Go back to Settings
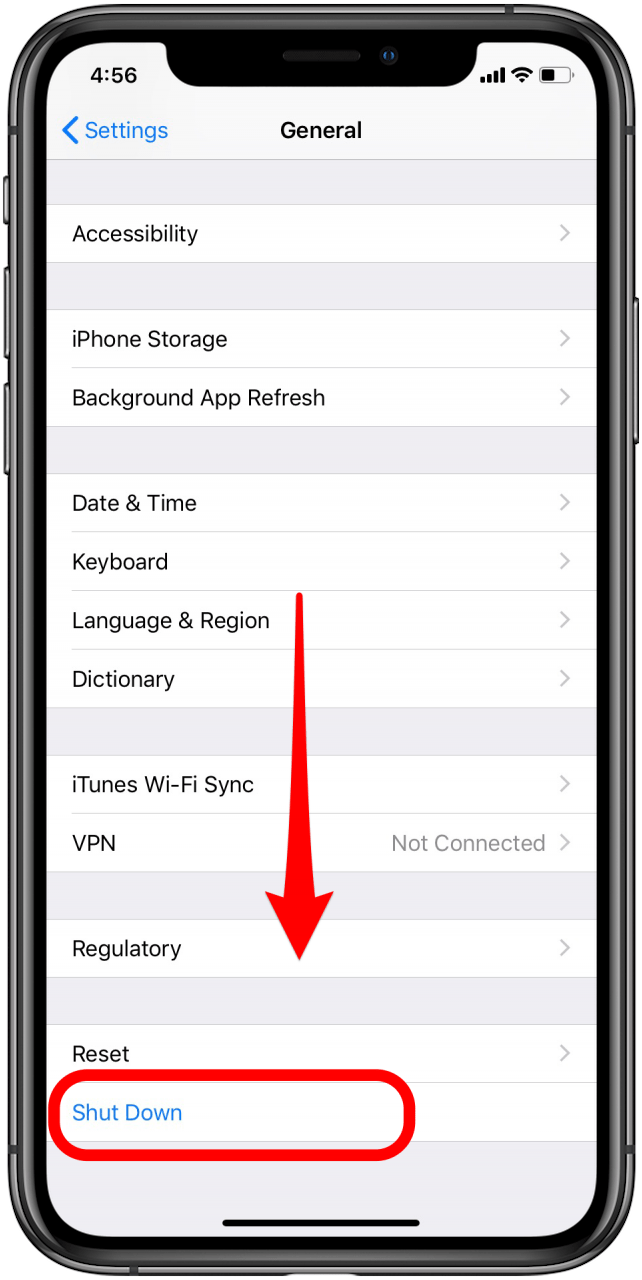 tap(114, 130)
